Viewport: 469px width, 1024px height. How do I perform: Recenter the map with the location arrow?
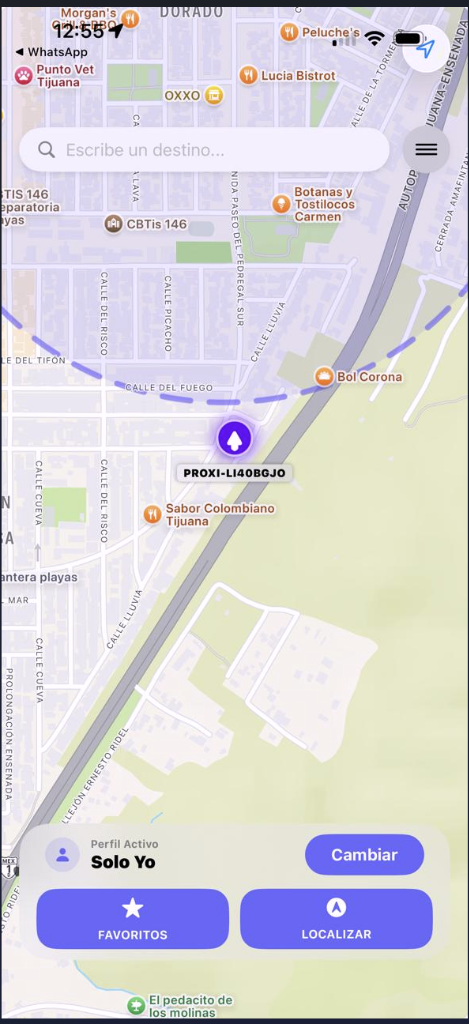[x=426, y=48]
